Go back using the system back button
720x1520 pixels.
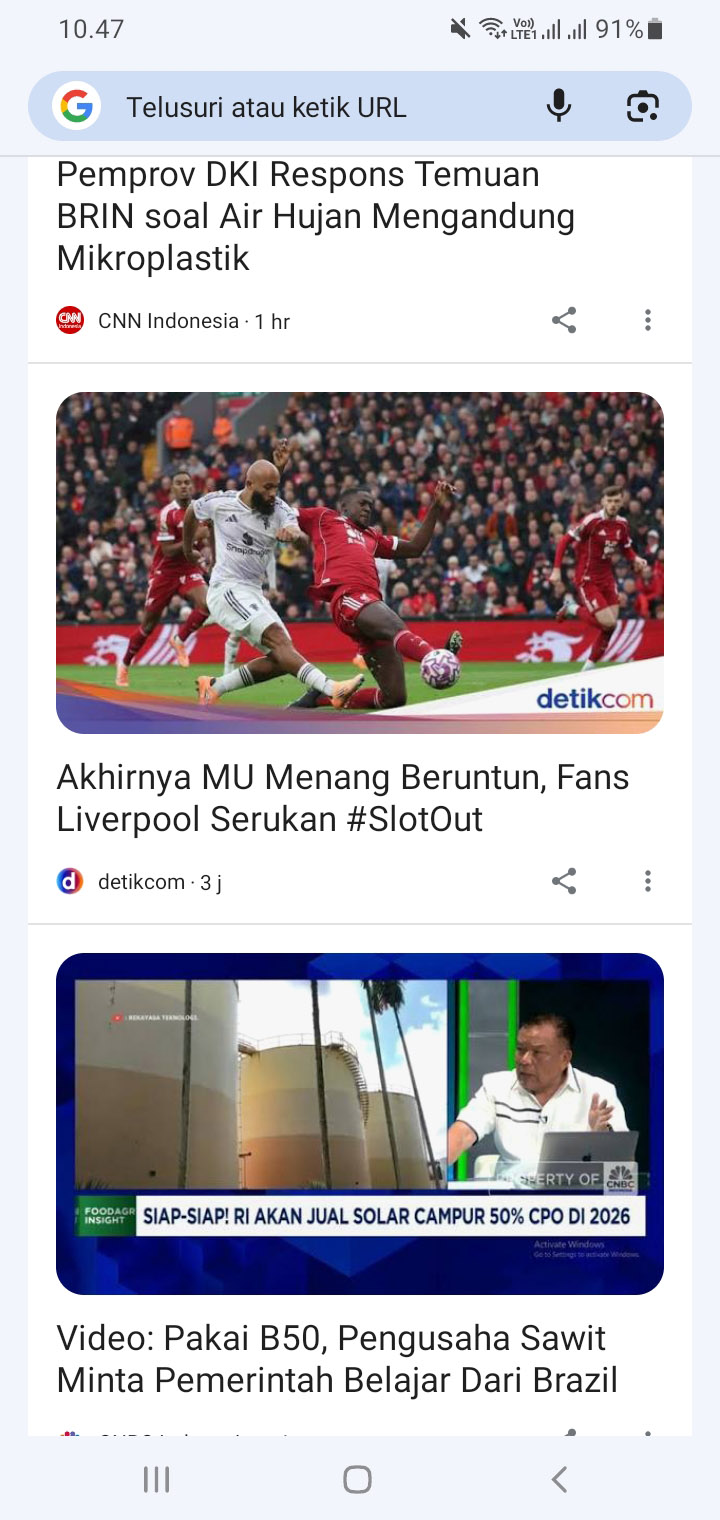click(560, 1479)
